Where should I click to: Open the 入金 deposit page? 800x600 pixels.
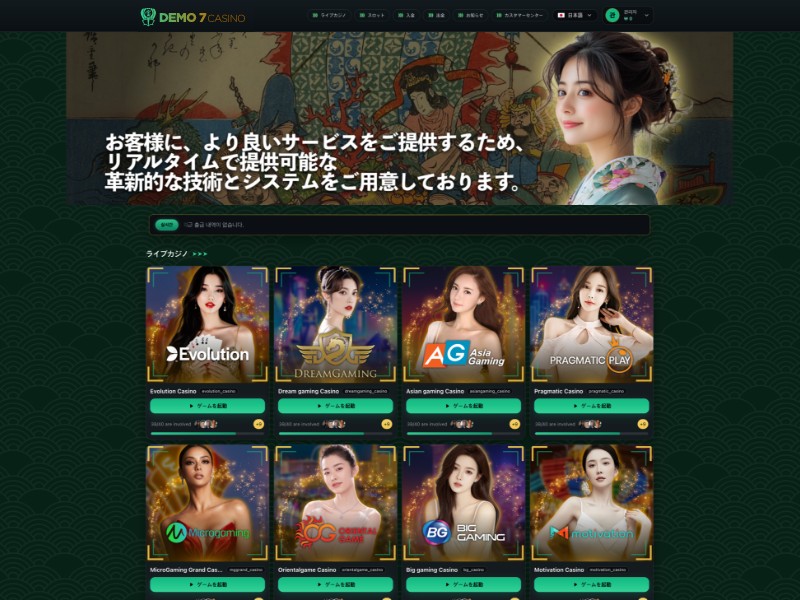408,16
